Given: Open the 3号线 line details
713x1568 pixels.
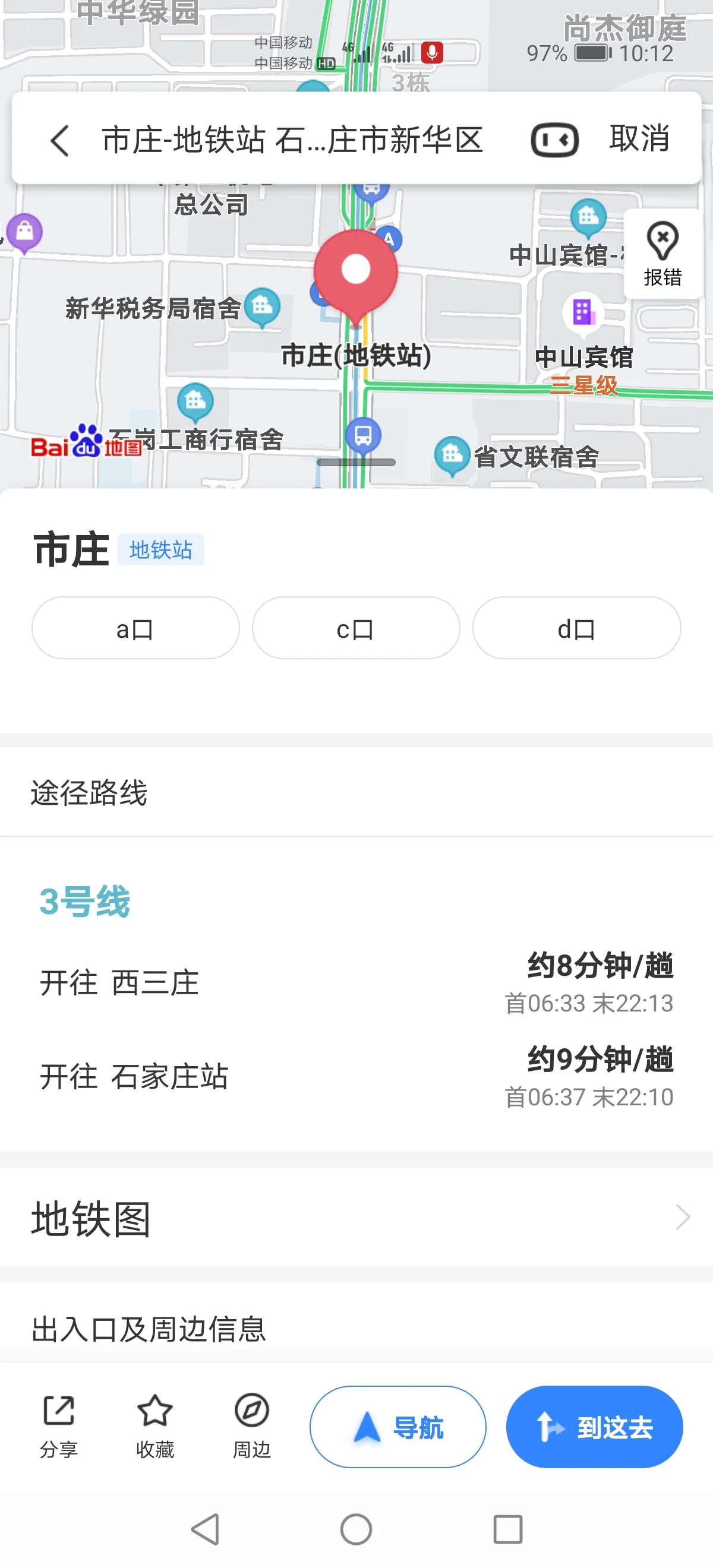Looking at the screenshot, I should coord(85,903).
